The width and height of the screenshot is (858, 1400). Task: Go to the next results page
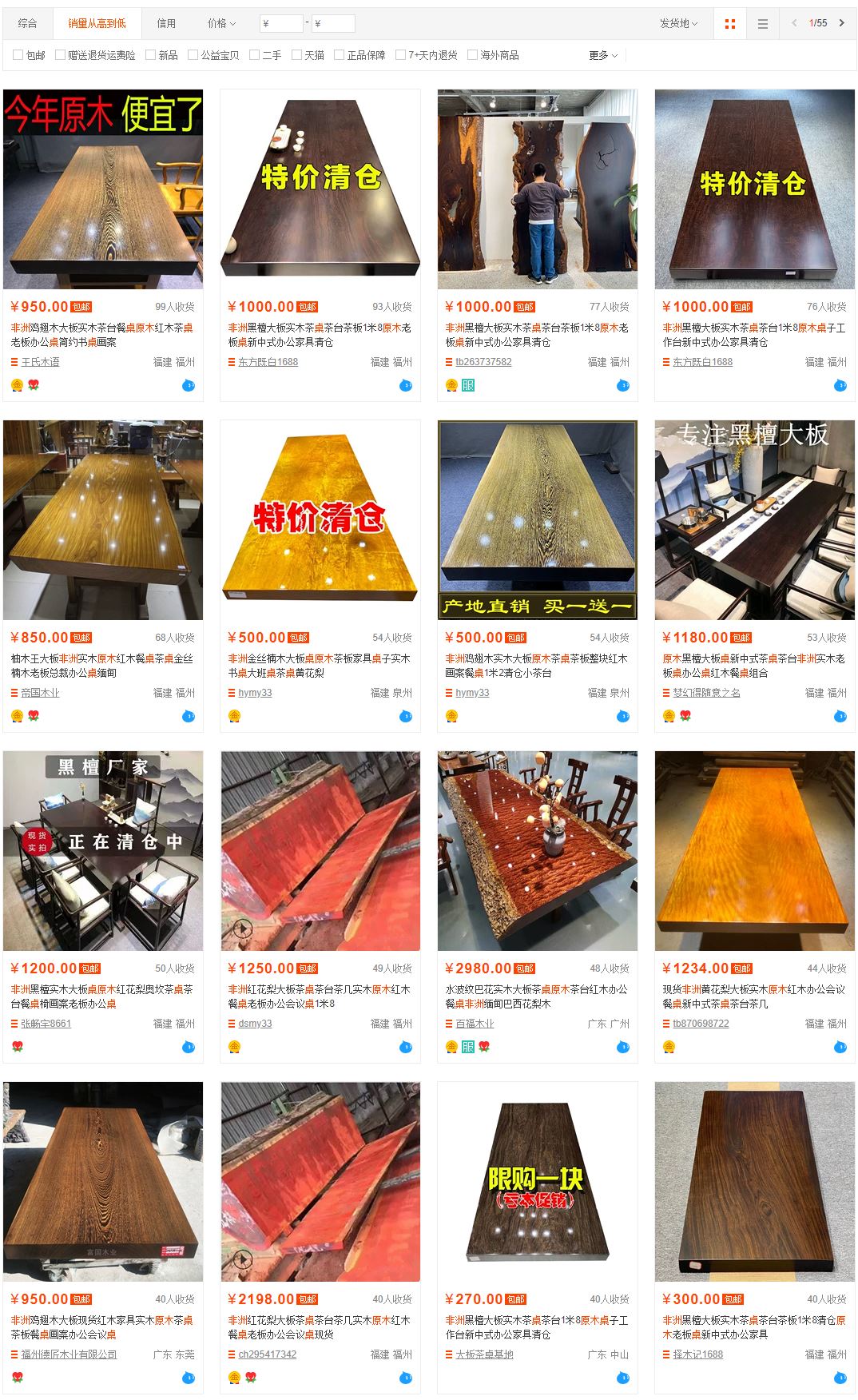842,23
